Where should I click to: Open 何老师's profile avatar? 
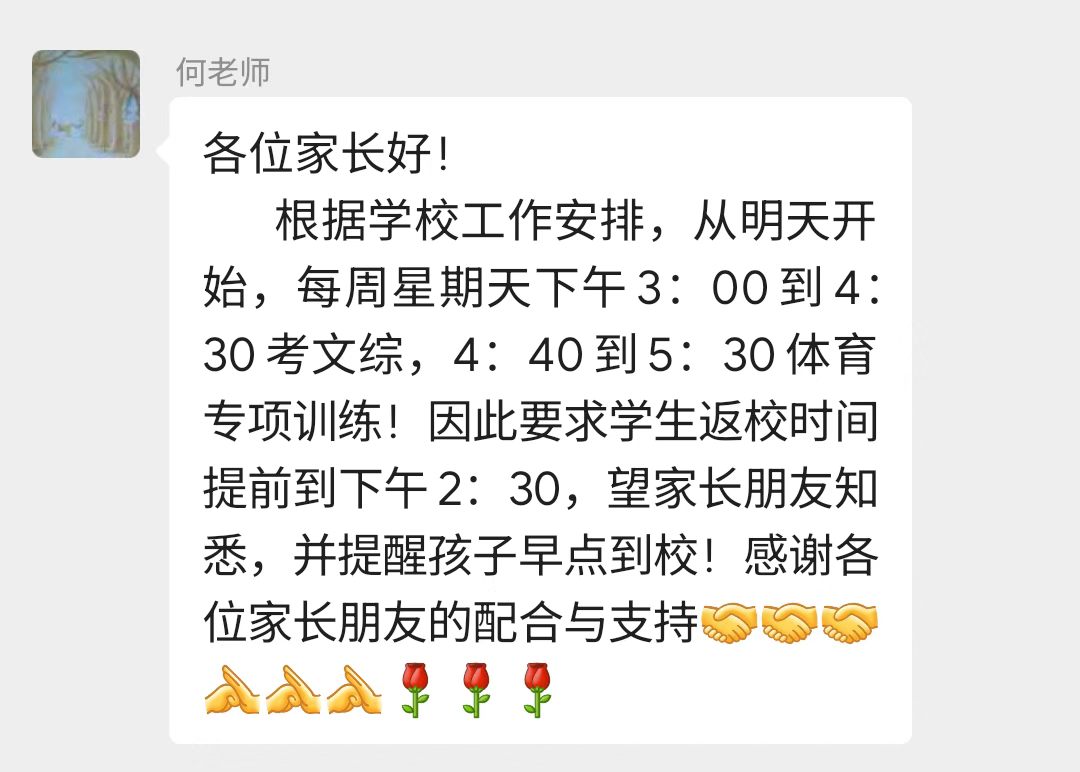pyautogui.click(x=86, y=104)
